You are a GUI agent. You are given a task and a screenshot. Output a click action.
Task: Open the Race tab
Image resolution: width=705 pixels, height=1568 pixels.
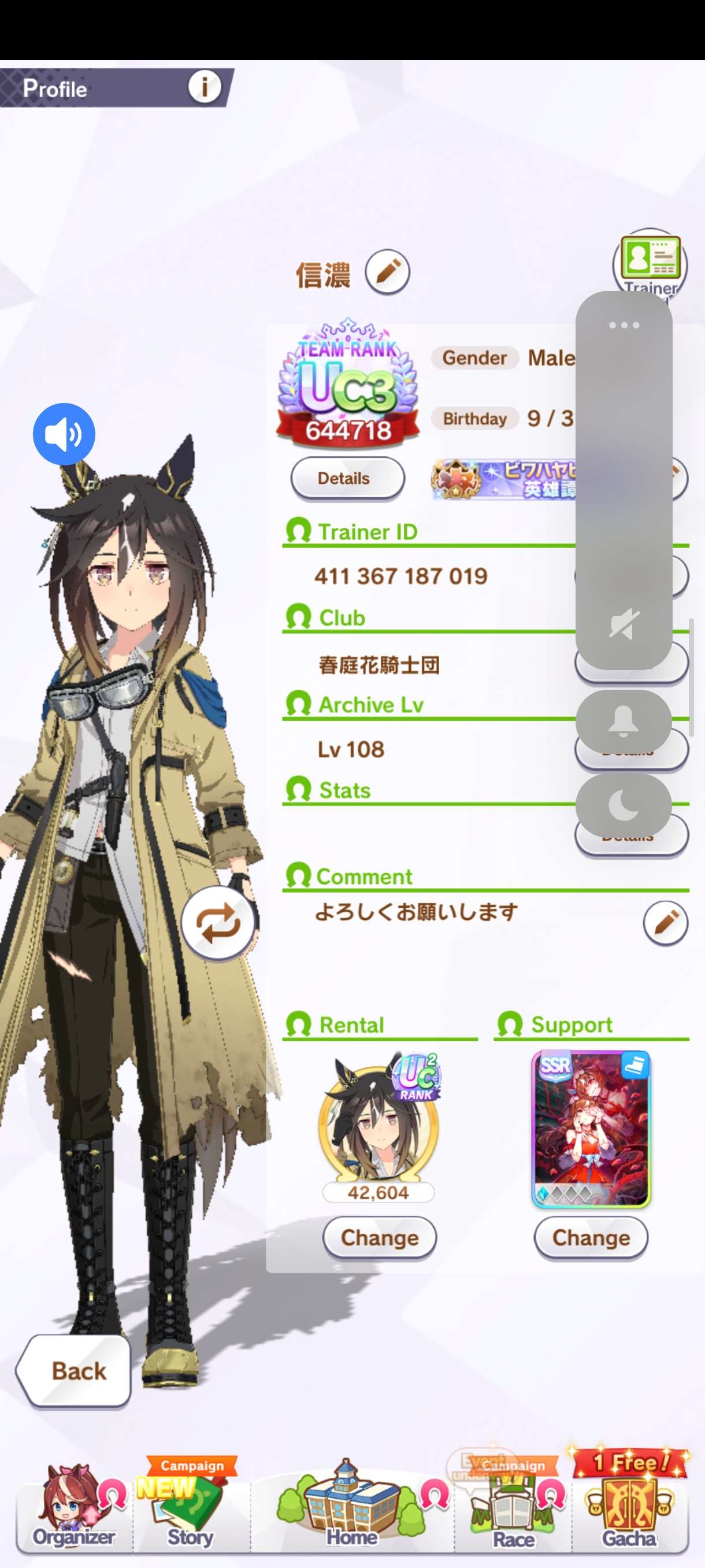pos(513,1506)
